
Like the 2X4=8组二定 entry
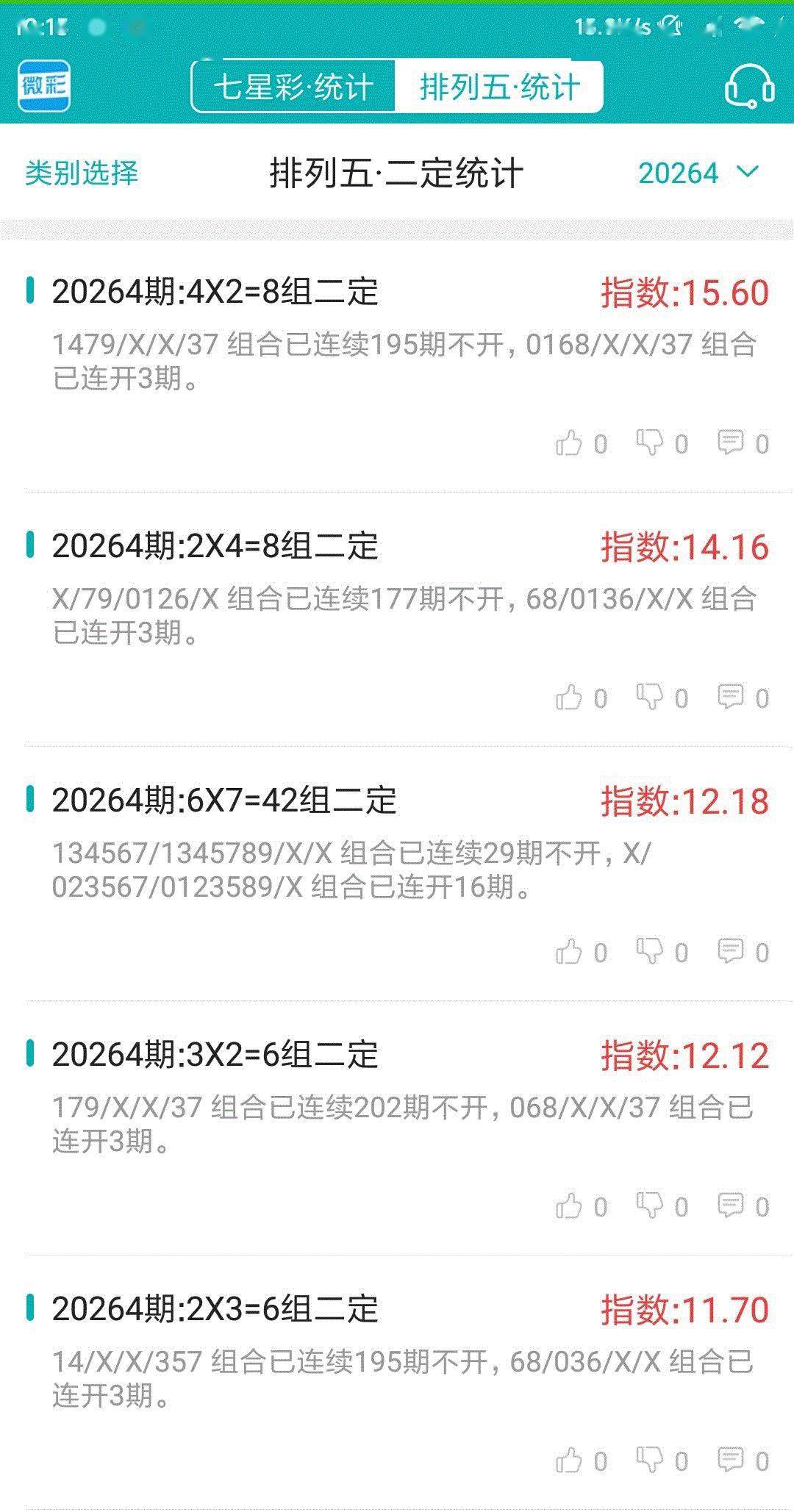point(581,698)
